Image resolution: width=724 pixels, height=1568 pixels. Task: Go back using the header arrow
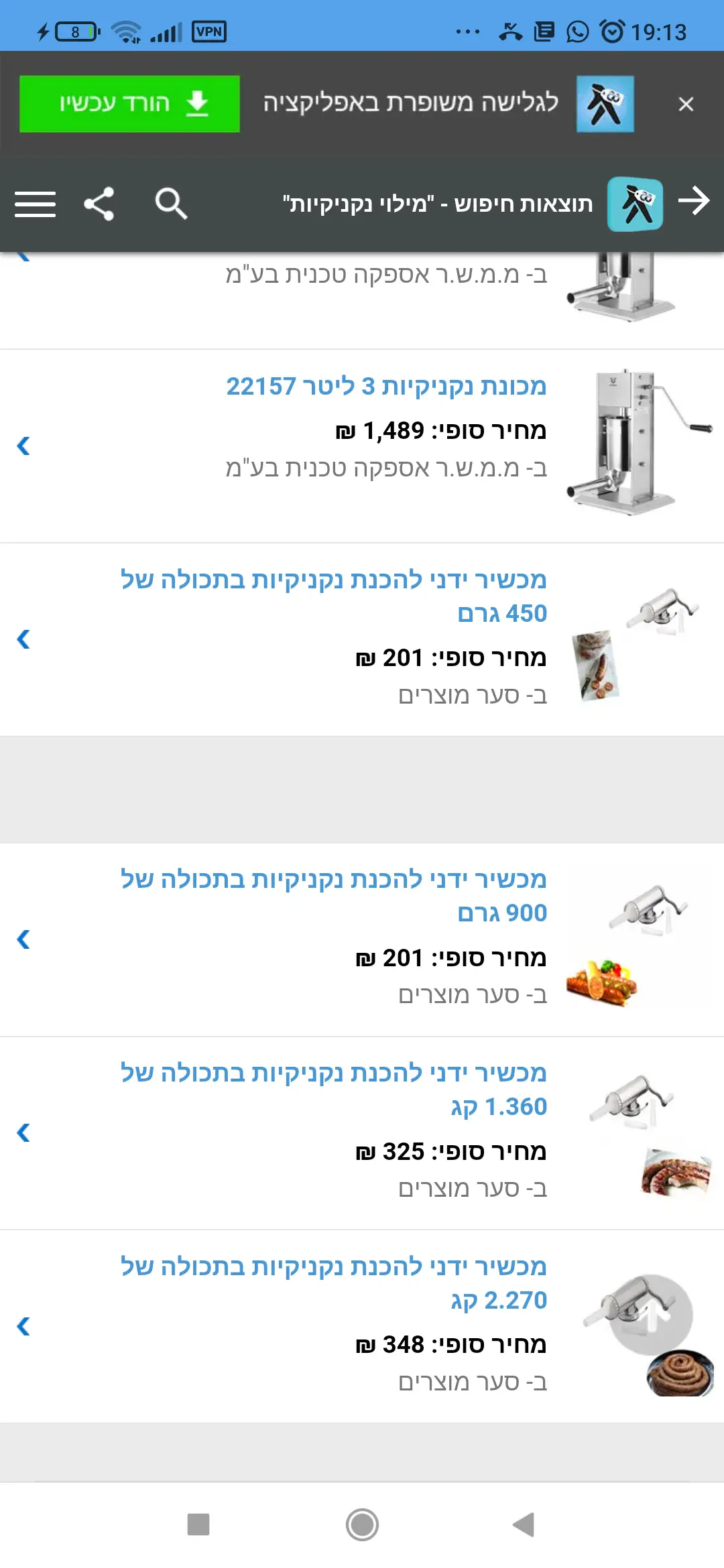[694, 201]
